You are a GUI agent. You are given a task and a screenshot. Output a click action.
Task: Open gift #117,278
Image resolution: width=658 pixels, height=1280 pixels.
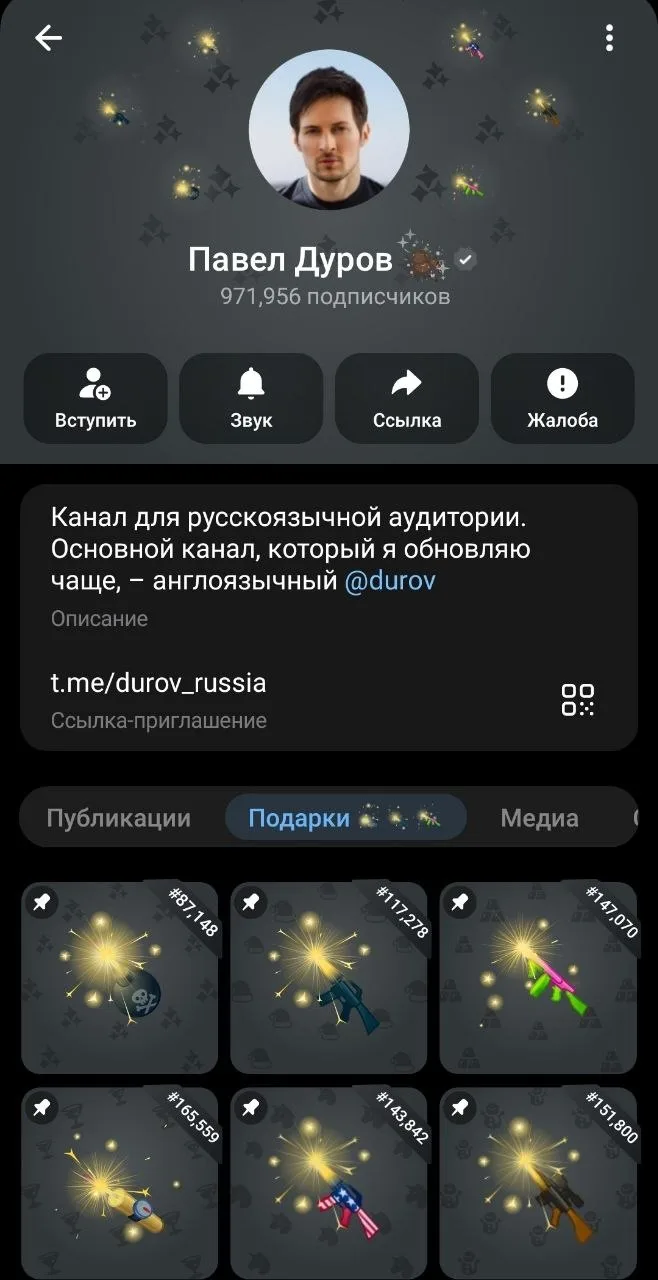pos(329,978)
